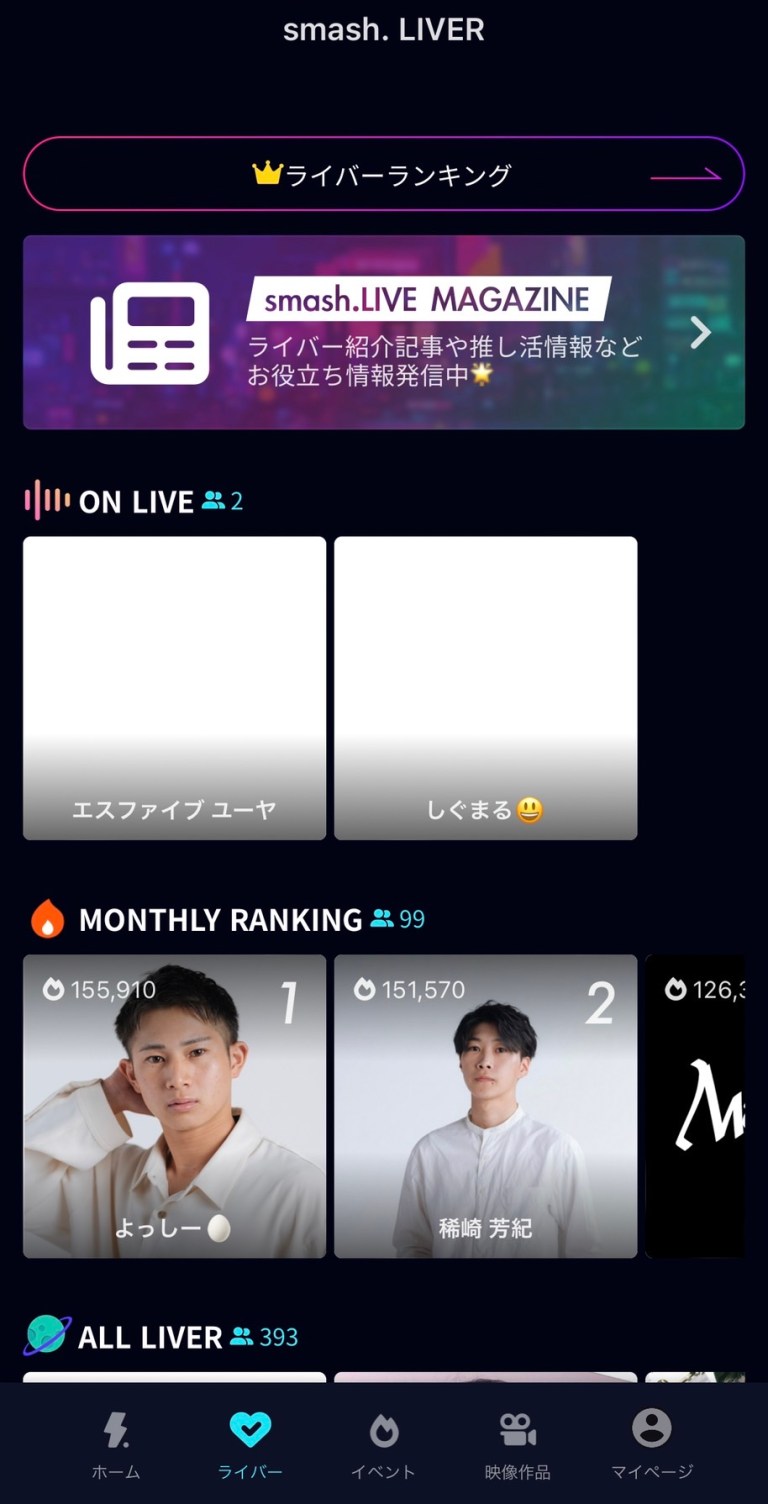Open よっしー🥚's rank 1 profile card

(174, 1105)
